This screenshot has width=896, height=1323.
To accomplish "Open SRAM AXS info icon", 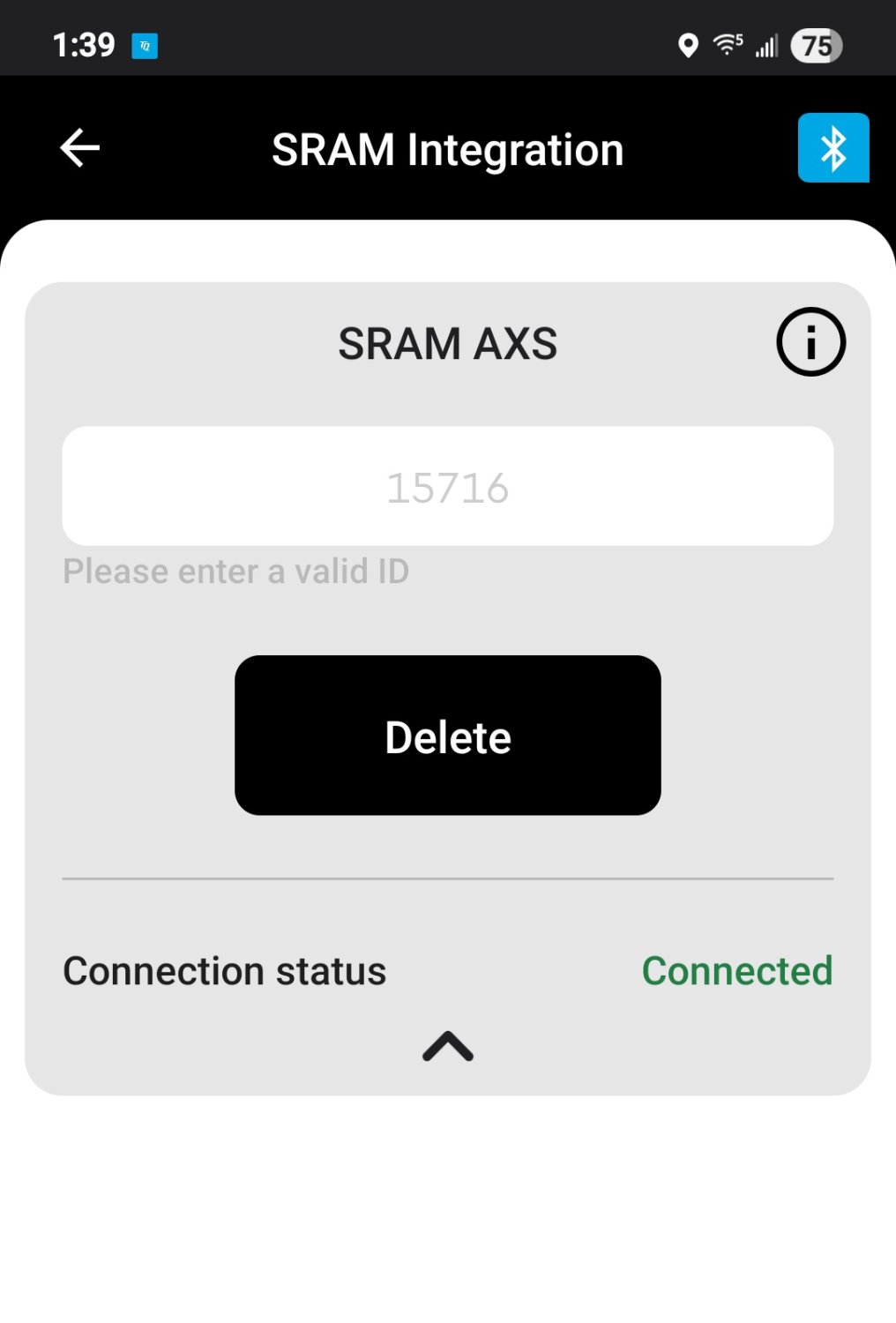I will point(810,342).
